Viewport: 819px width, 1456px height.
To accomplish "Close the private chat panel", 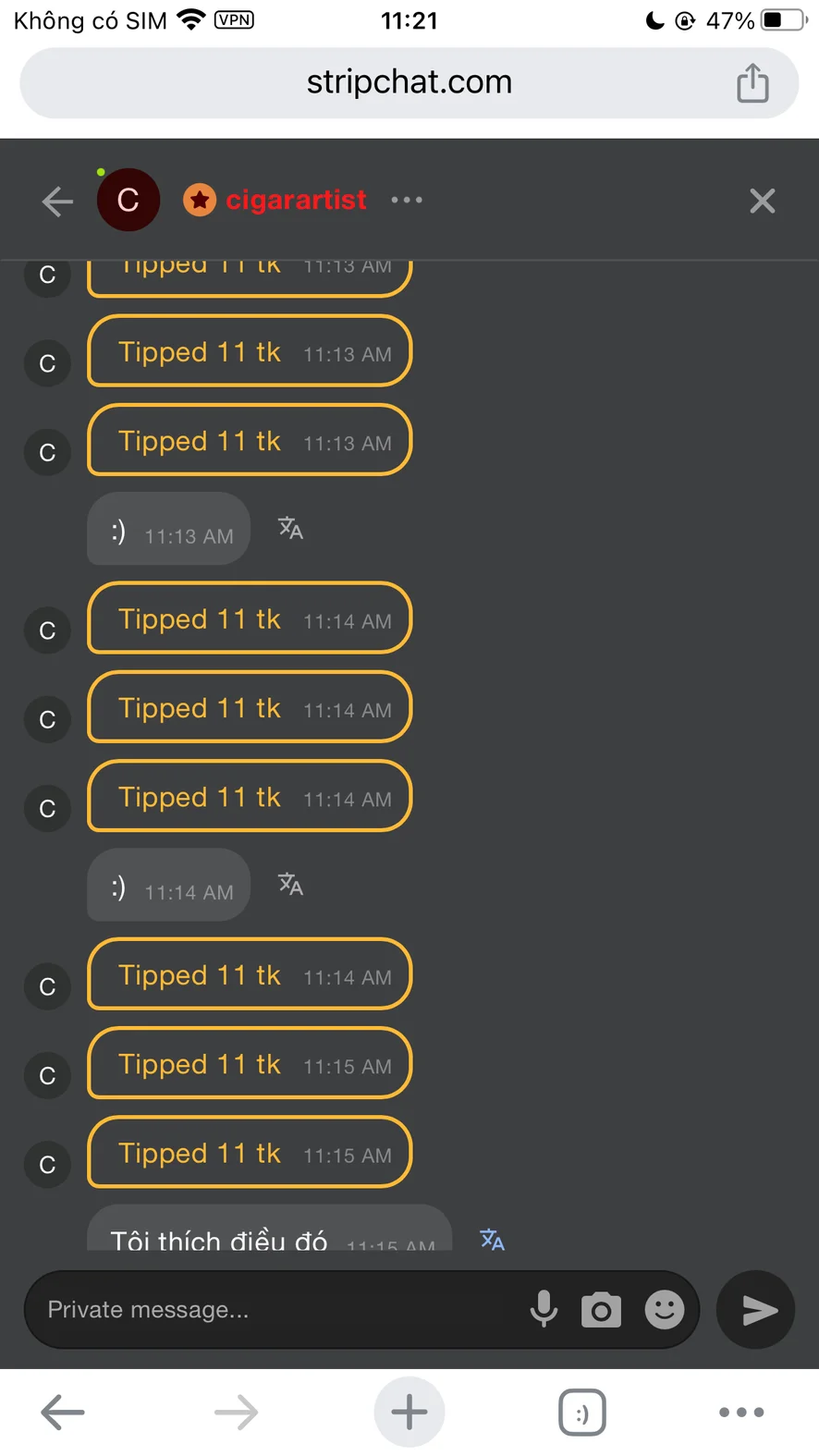I will tap(762, 201).
